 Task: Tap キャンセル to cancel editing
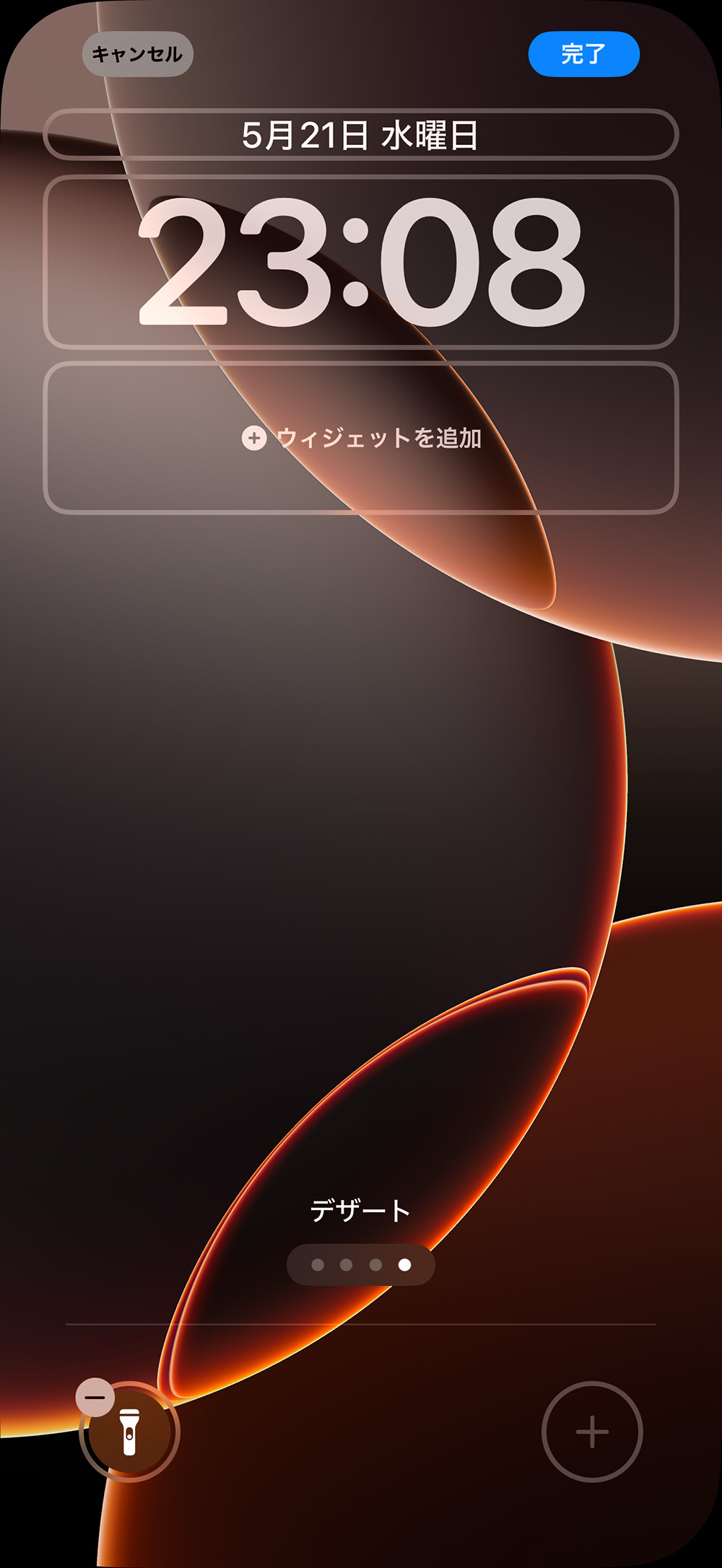coord(137,54)
